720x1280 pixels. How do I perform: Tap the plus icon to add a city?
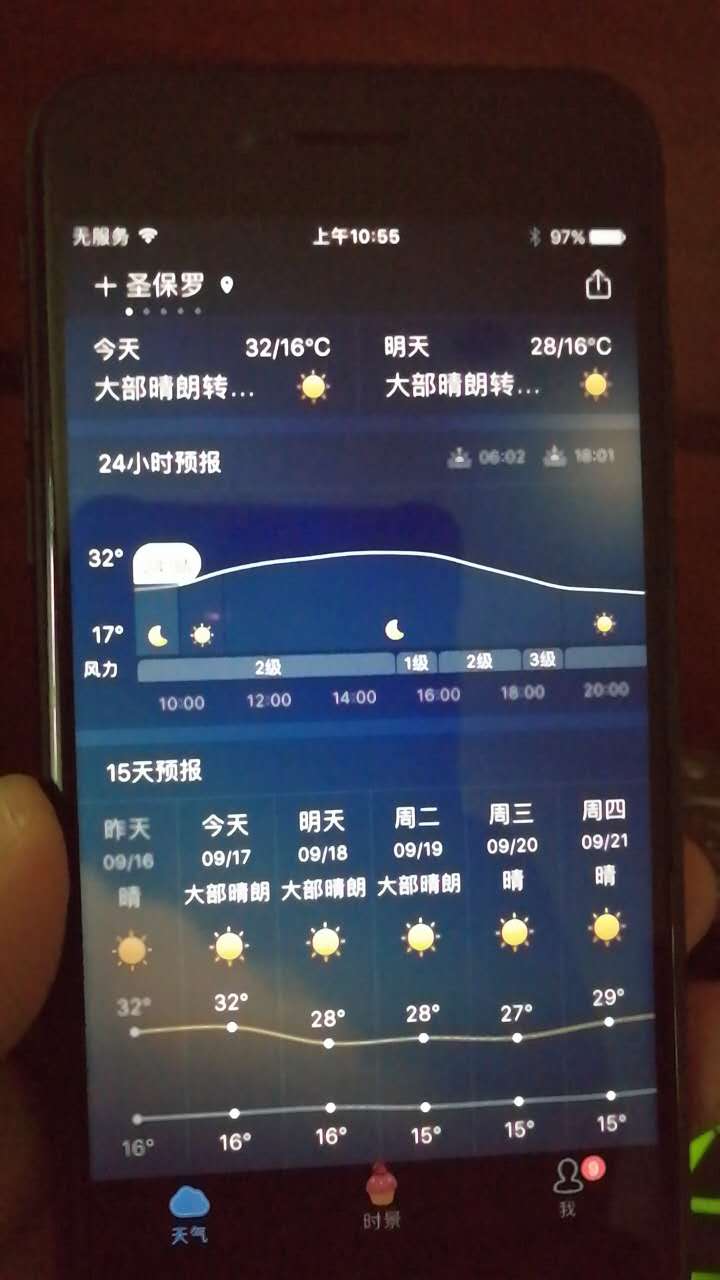point(105,288)
